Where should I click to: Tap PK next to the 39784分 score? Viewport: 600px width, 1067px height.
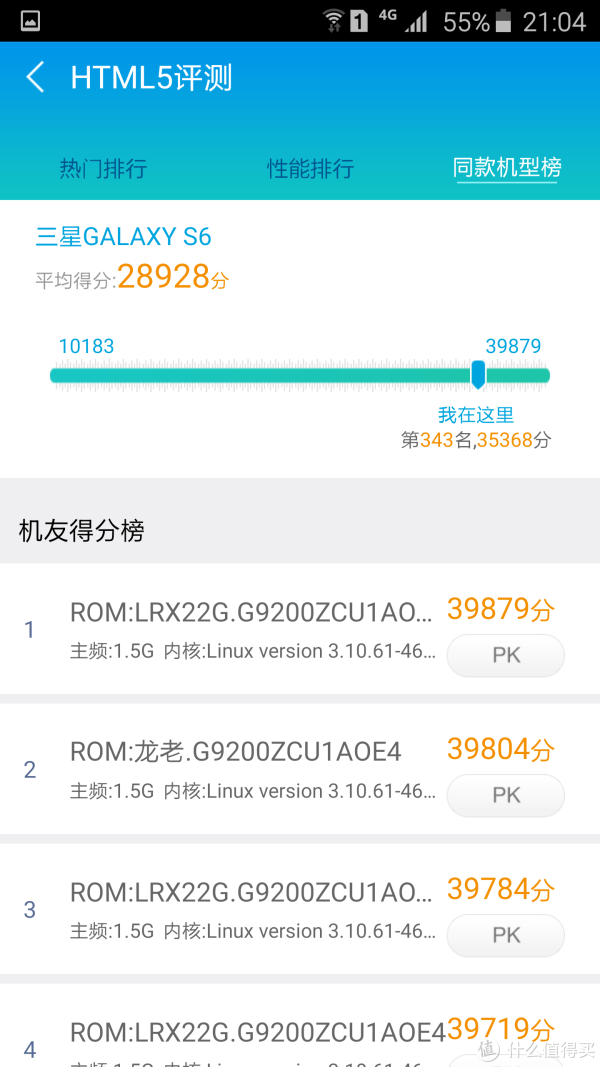505,936
